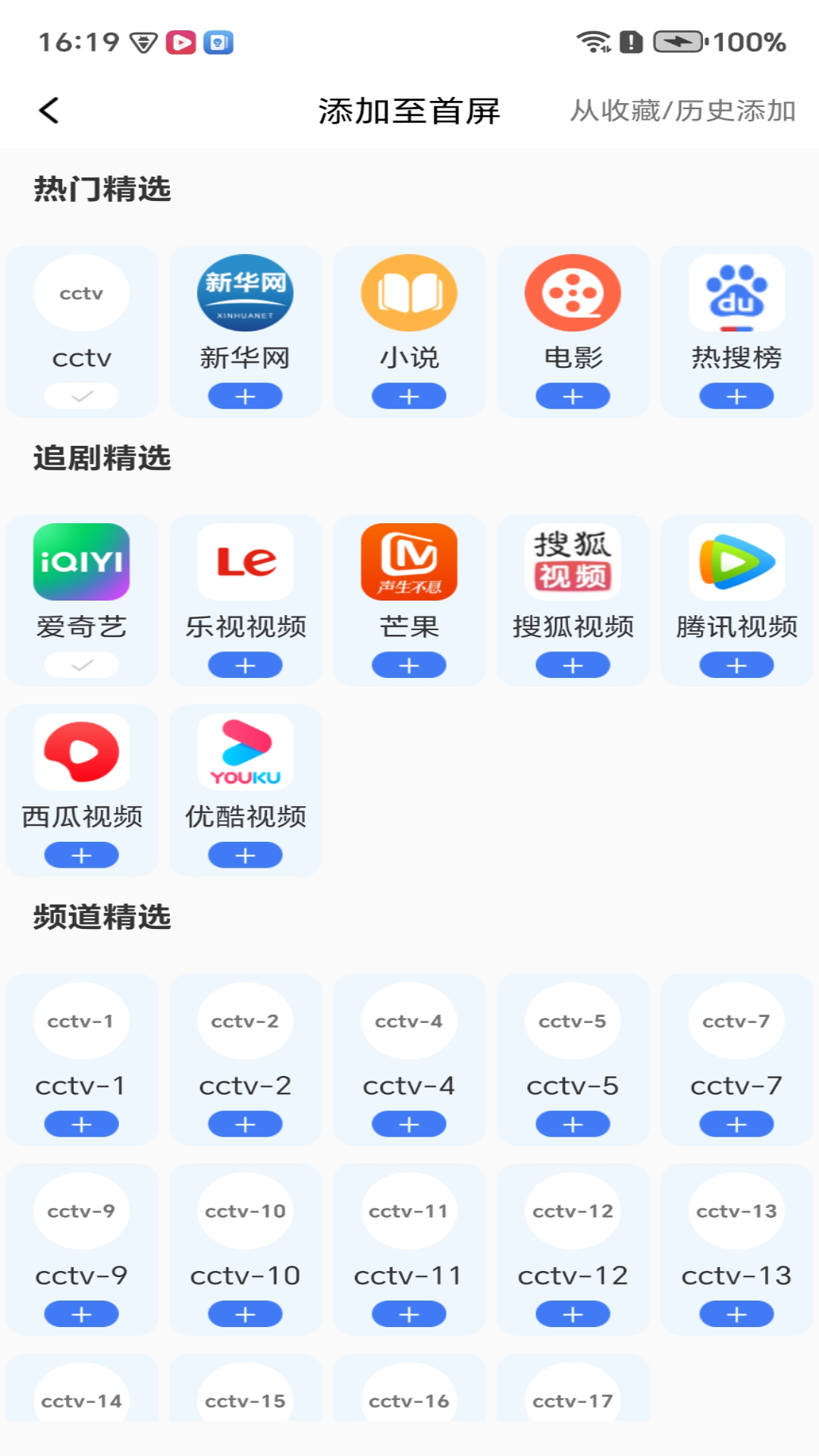
Task: Open the 百度热搜榜 Baidu icon
Action: pyautogui.click(x=736, y=293)
